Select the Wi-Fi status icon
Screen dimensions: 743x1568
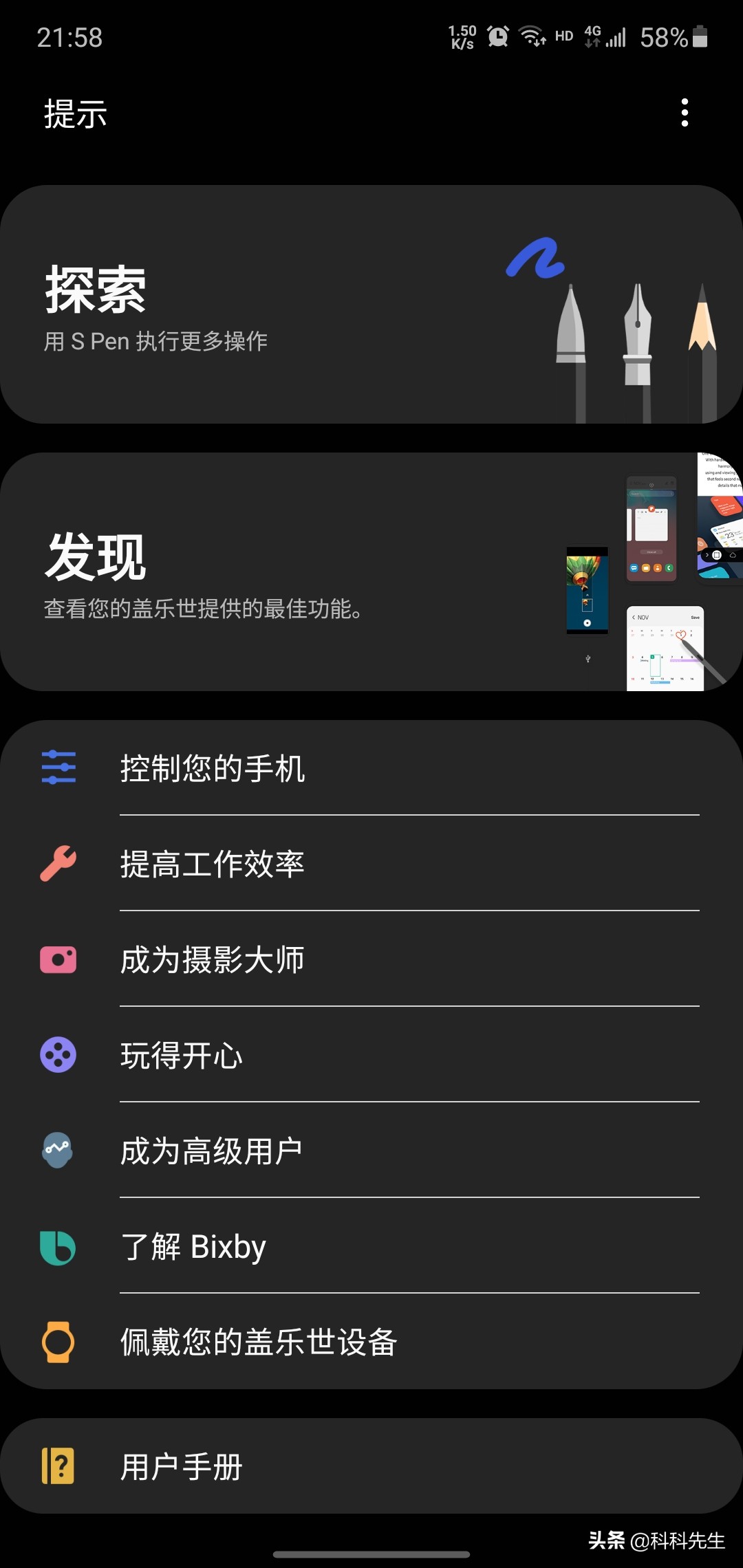(x=533, y=38)
